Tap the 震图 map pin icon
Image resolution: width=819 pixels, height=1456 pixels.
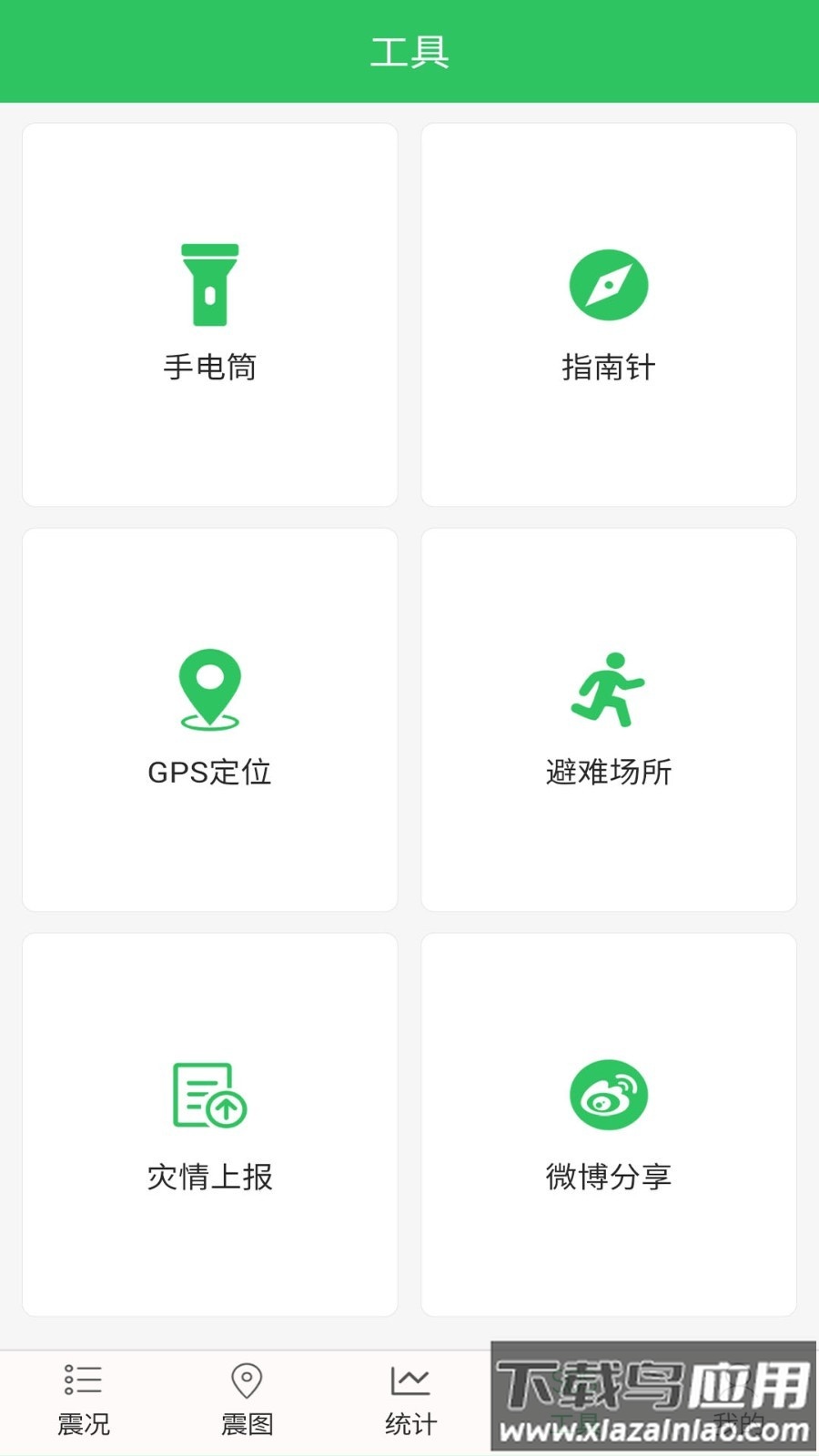point(246,1379)
